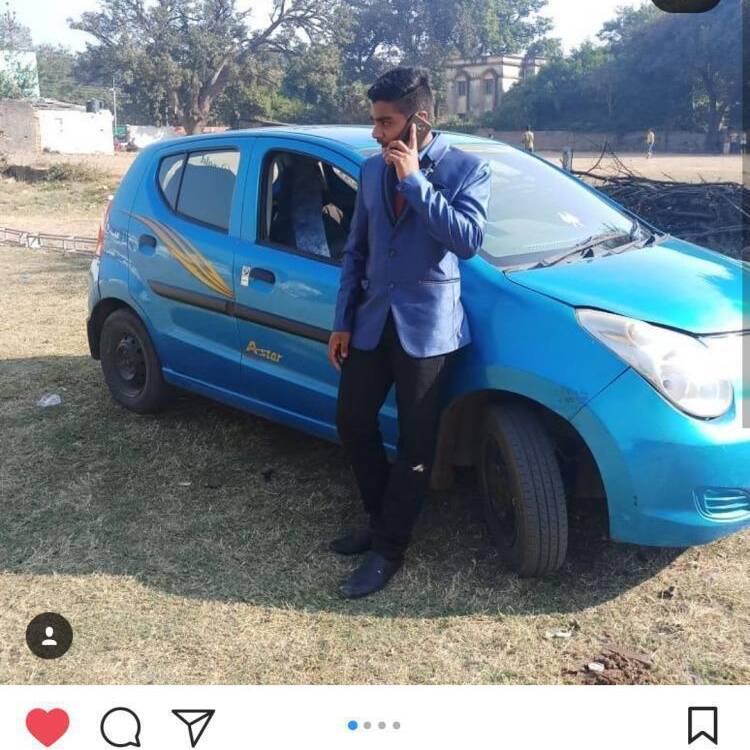Tap the carousel page indicator dots

tap(374, 725)
